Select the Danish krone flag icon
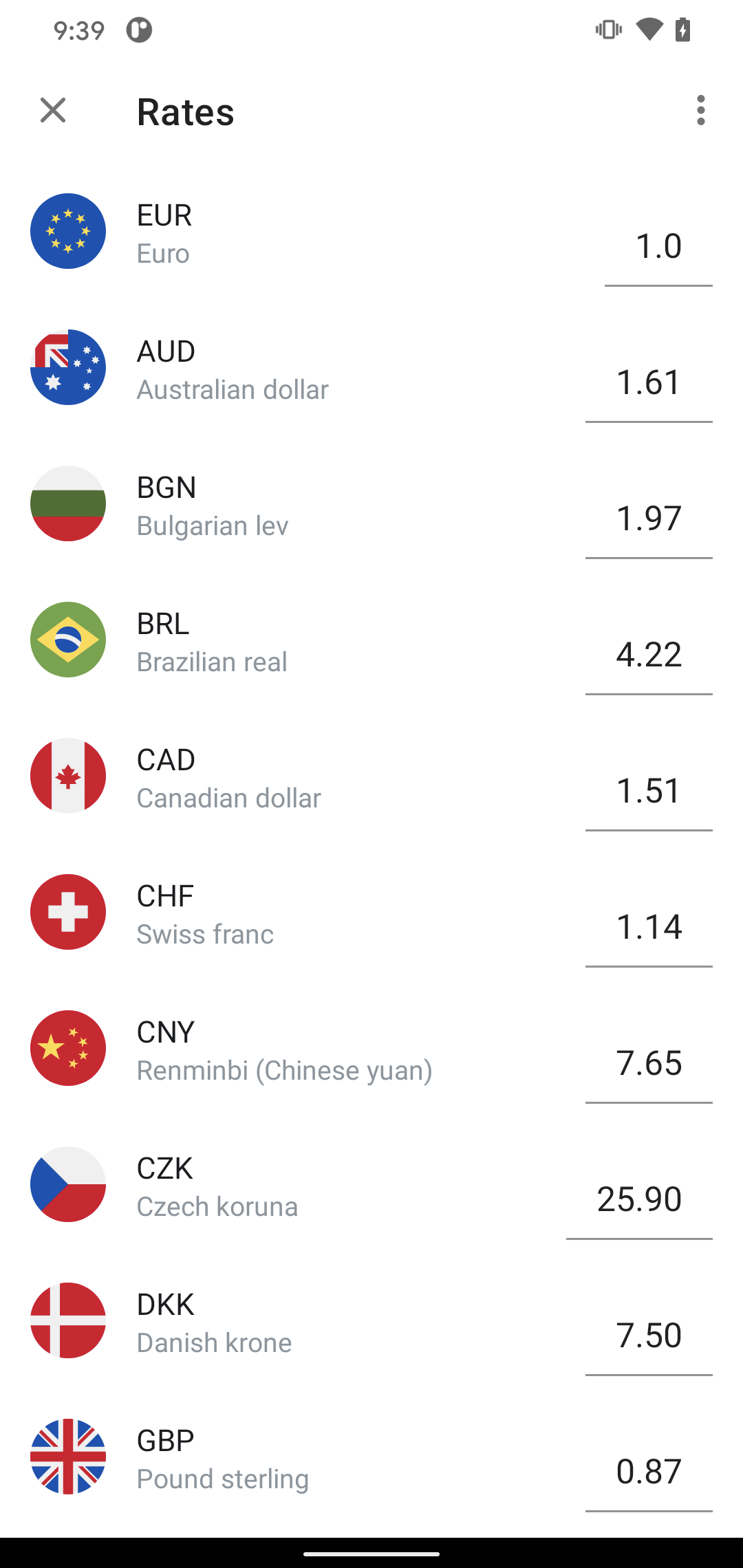 pos(67,1320)
